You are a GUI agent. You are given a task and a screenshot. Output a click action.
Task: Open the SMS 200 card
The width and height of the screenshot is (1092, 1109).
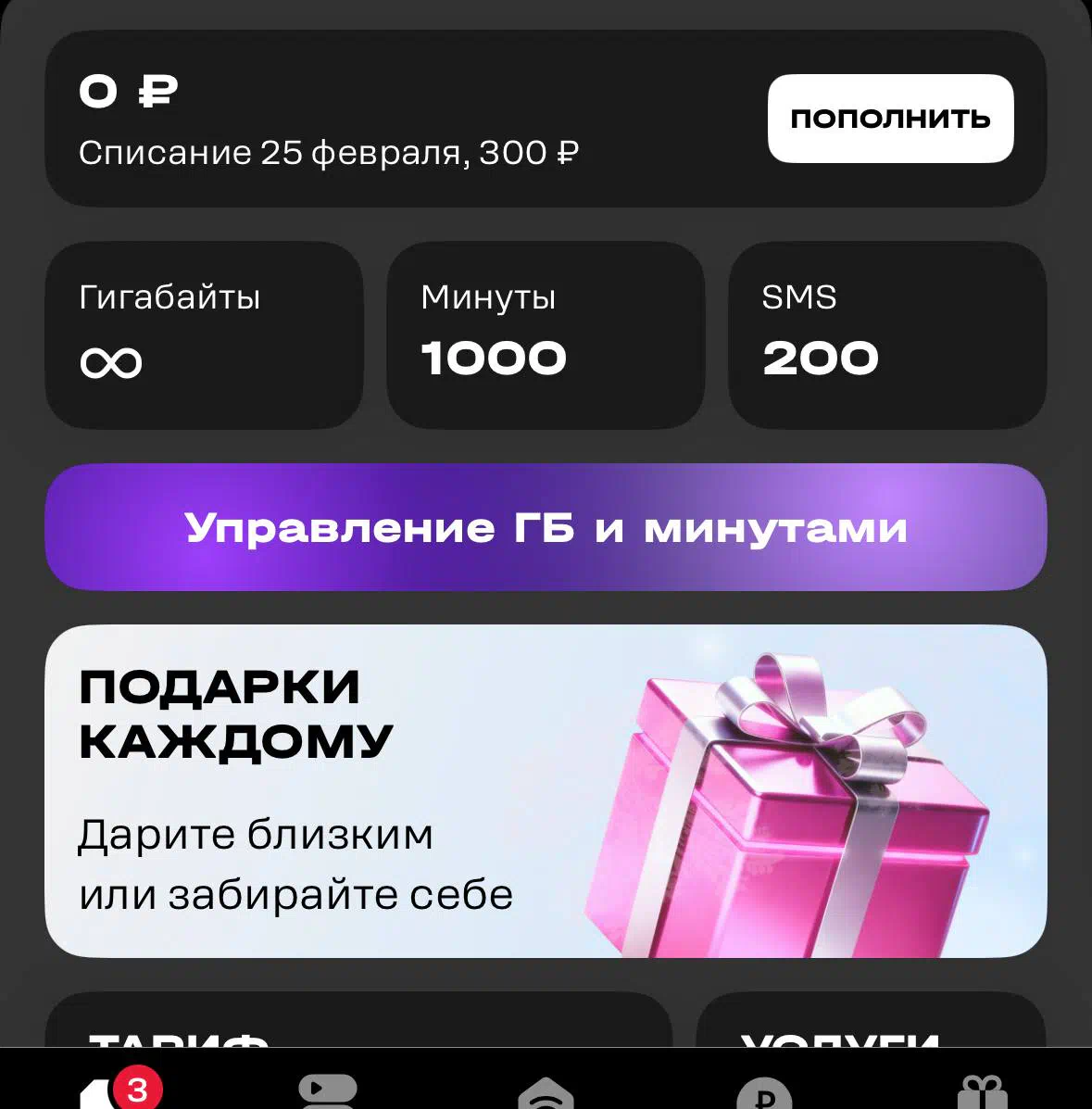coord(887,334)
